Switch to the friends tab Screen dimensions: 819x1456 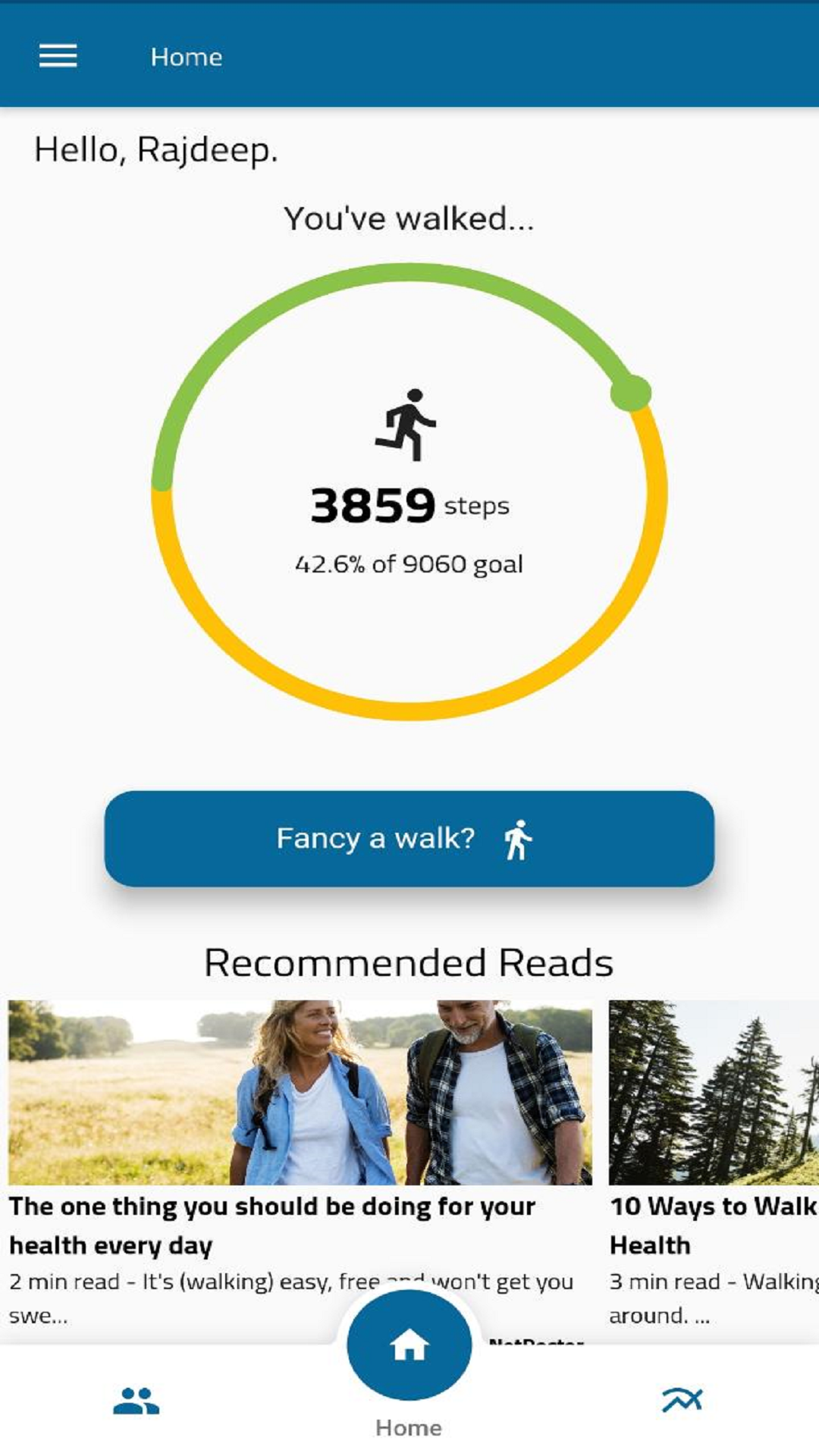[x=136, y=1401]
